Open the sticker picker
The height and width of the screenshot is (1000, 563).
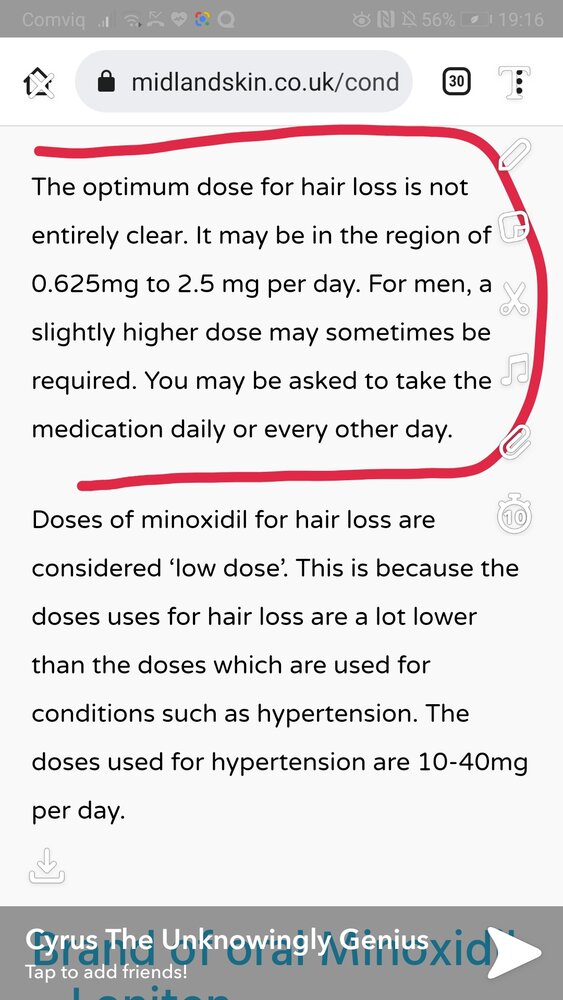514,226
